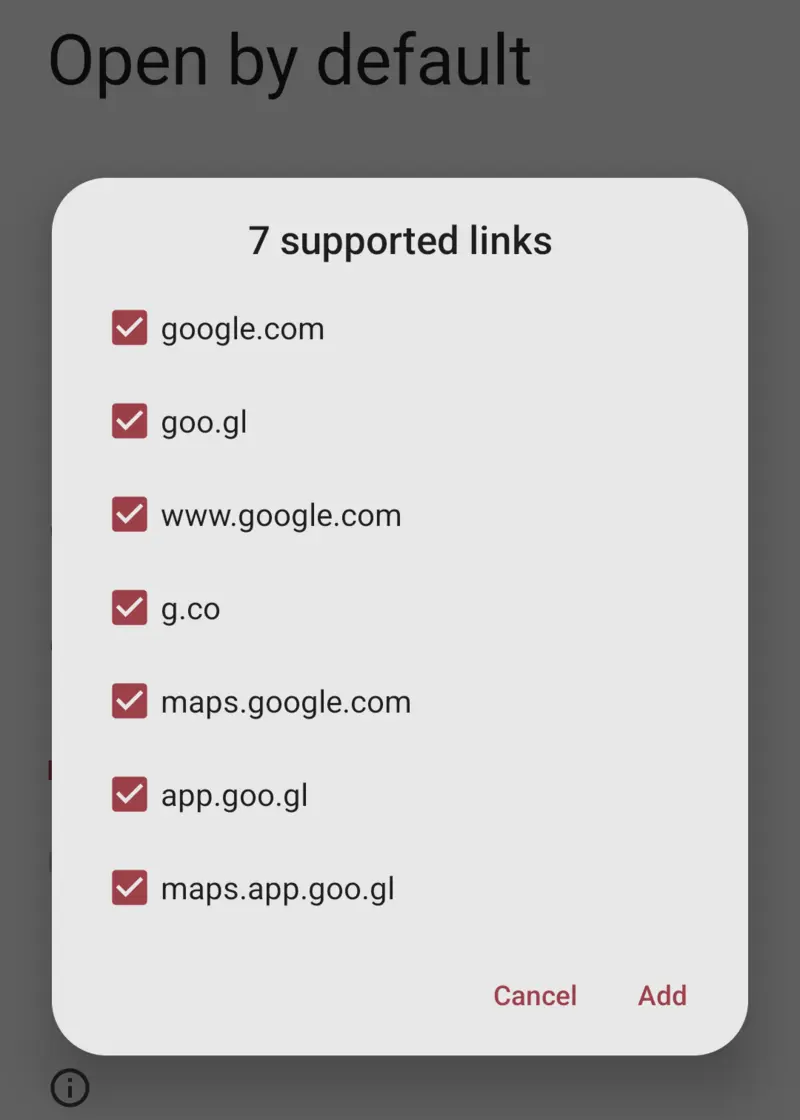Click the app.goo.gl label
Viewport: 800px width, 1120px height.
[x=234, y=795]
